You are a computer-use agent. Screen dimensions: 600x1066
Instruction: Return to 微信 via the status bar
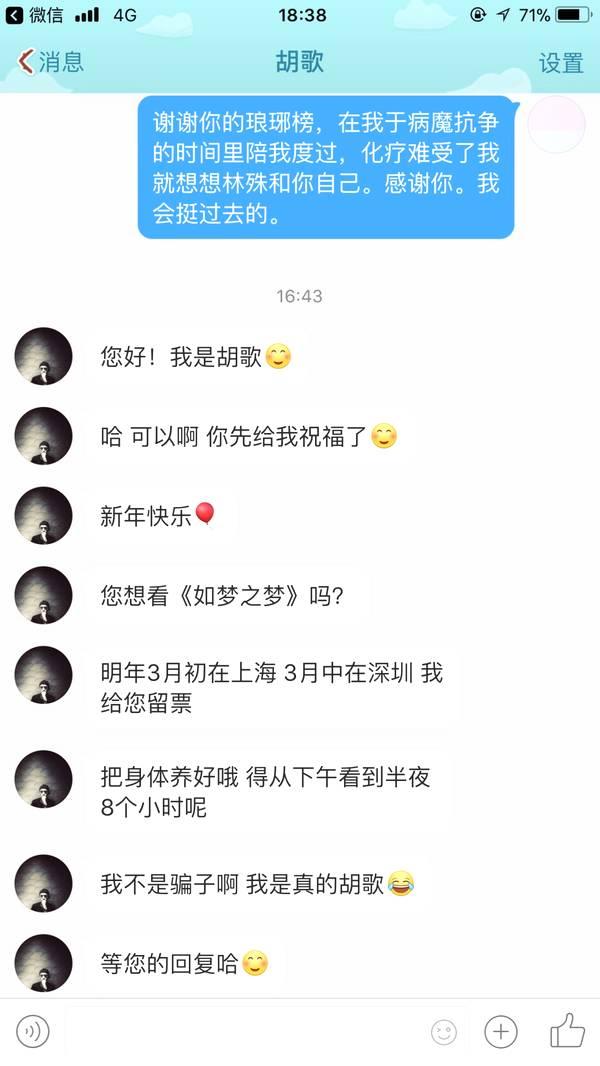(x=36, y=14)
